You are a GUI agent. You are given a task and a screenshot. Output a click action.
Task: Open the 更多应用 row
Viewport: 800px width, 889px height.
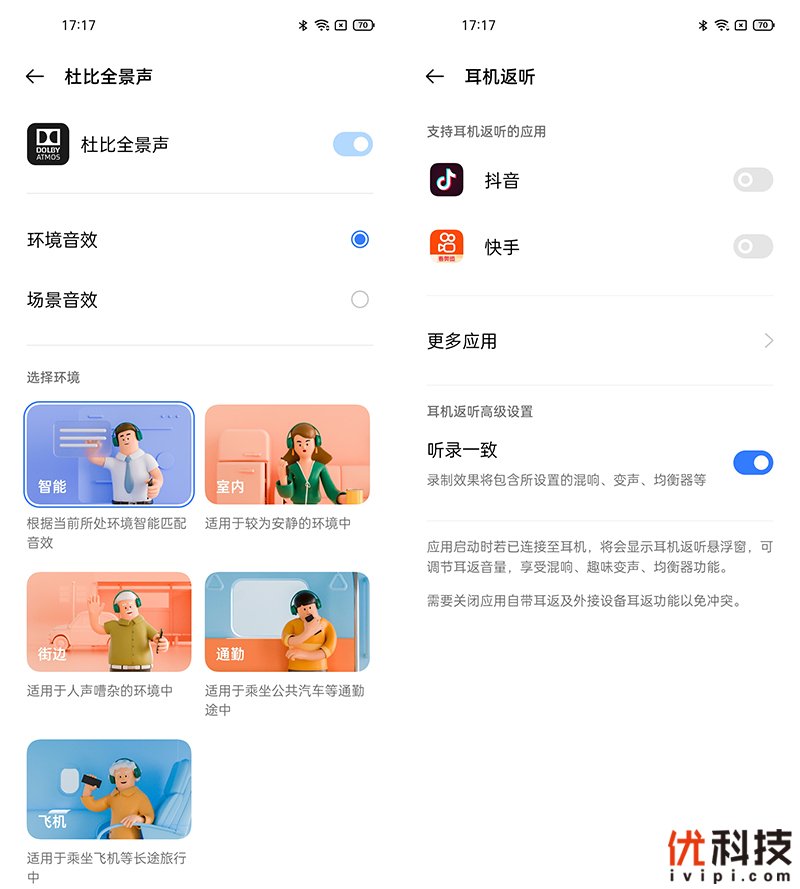600,341
